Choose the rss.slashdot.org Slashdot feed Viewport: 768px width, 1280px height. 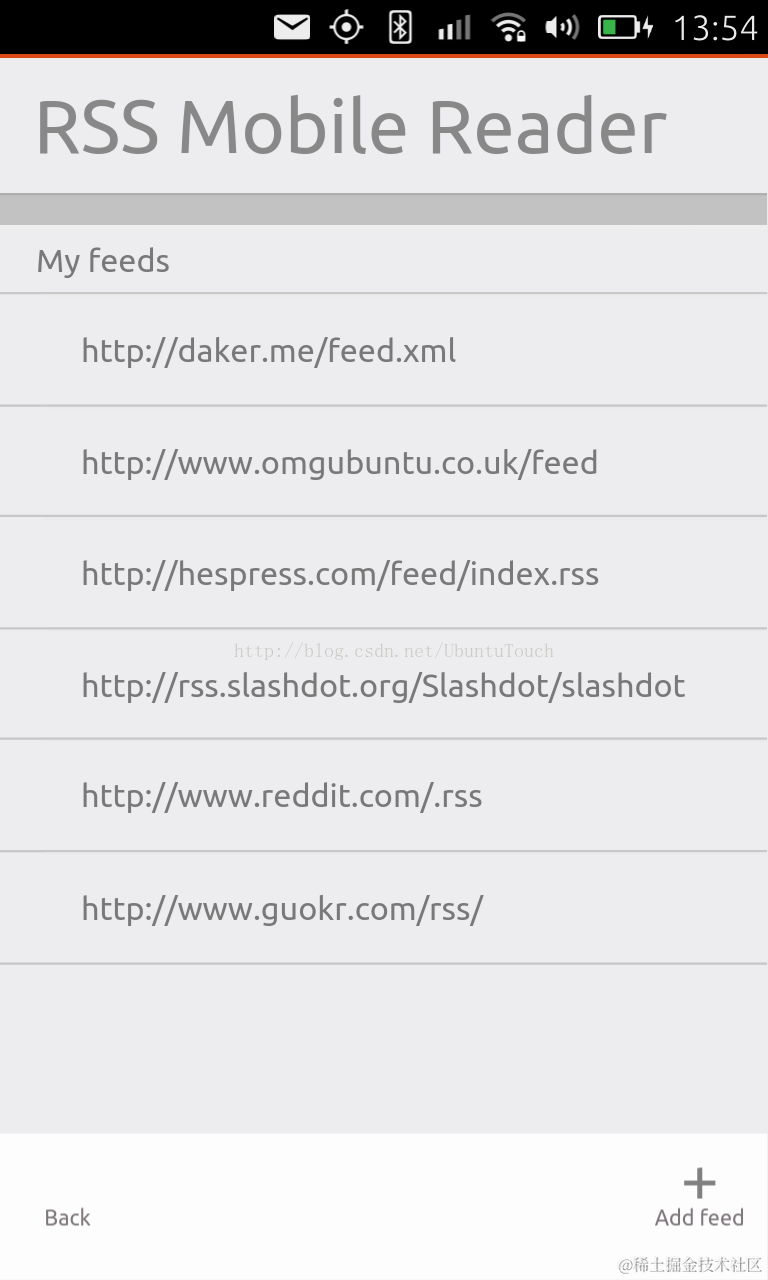point(383,686)
